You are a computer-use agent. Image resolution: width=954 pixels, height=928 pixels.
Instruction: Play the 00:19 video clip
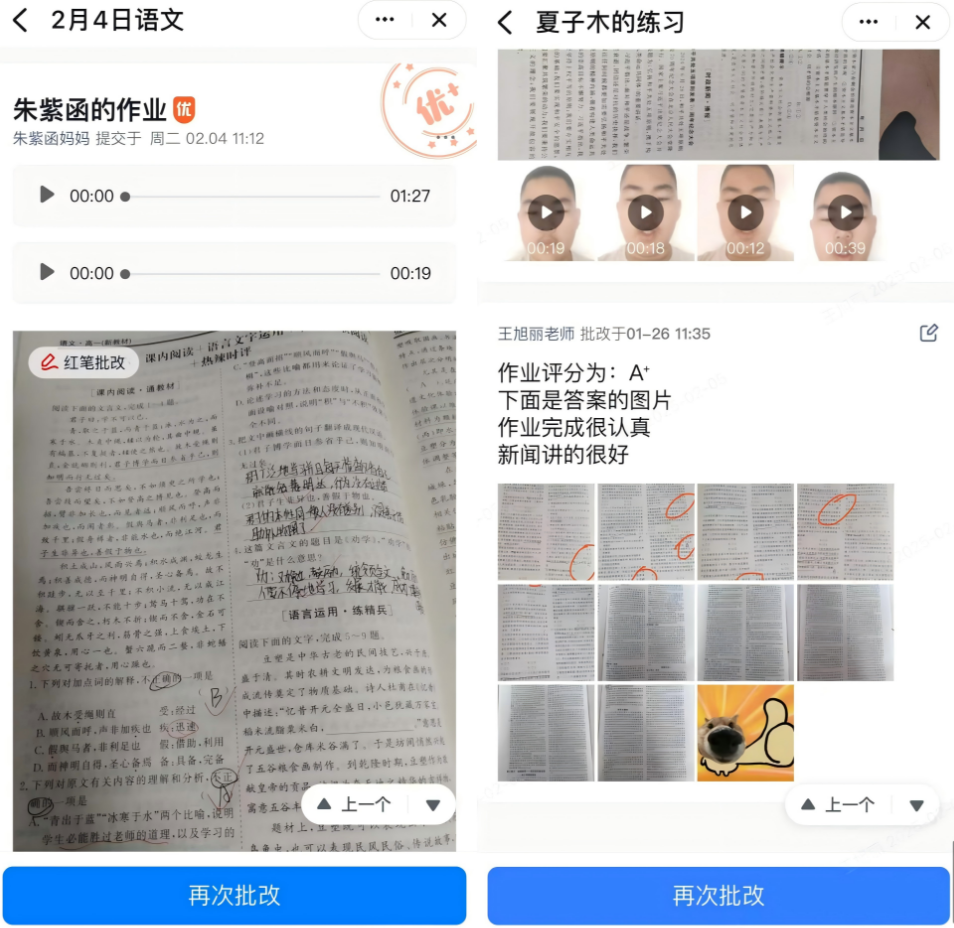coord(546,212)
